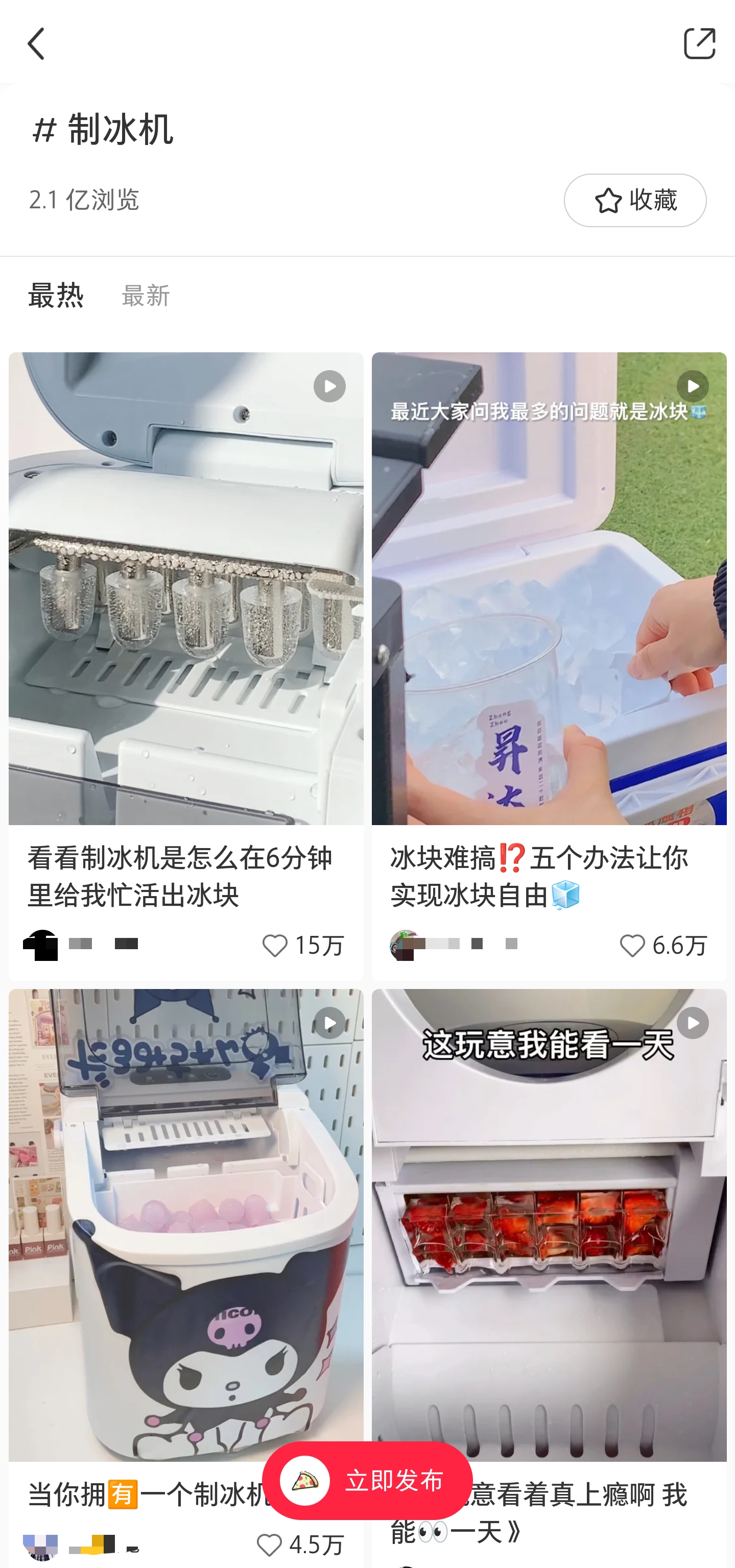
Task: Open video 看看制冰机是怎么在6分钟里给我忙活出冰块
Action: (186, 588)
